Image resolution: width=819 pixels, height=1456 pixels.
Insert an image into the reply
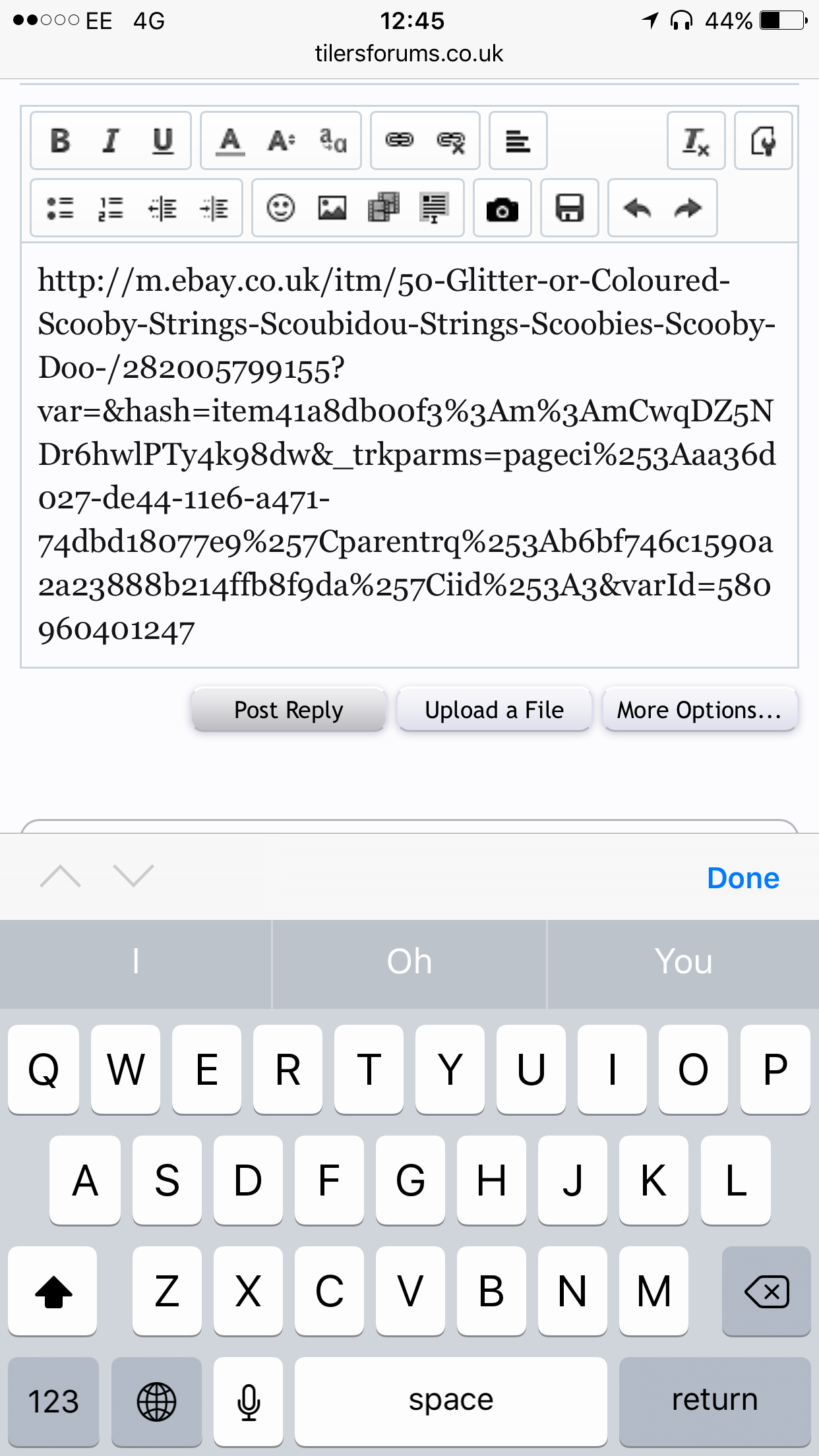coord(332,208)
